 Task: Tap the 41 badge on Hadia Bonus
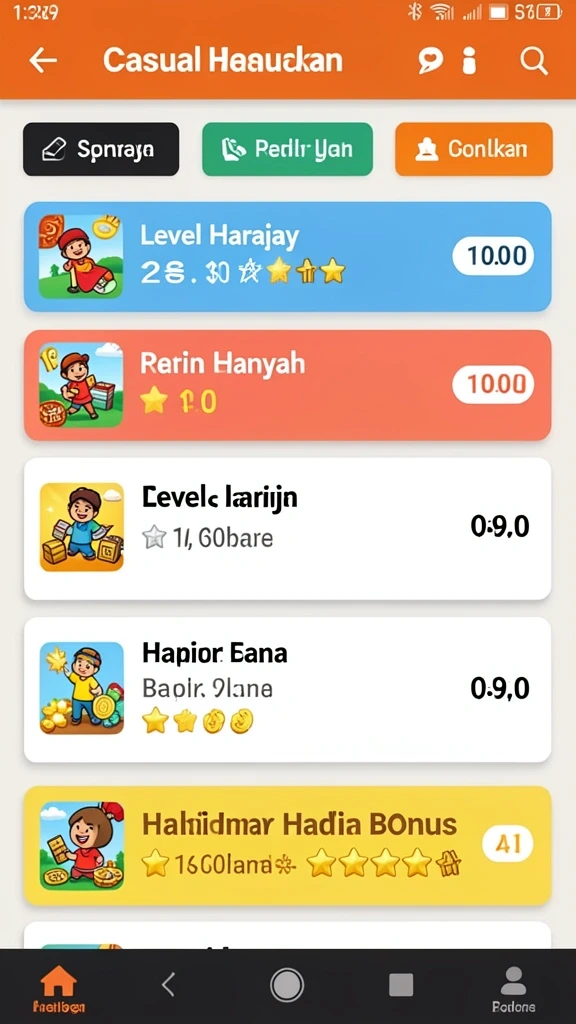(507, 844)
